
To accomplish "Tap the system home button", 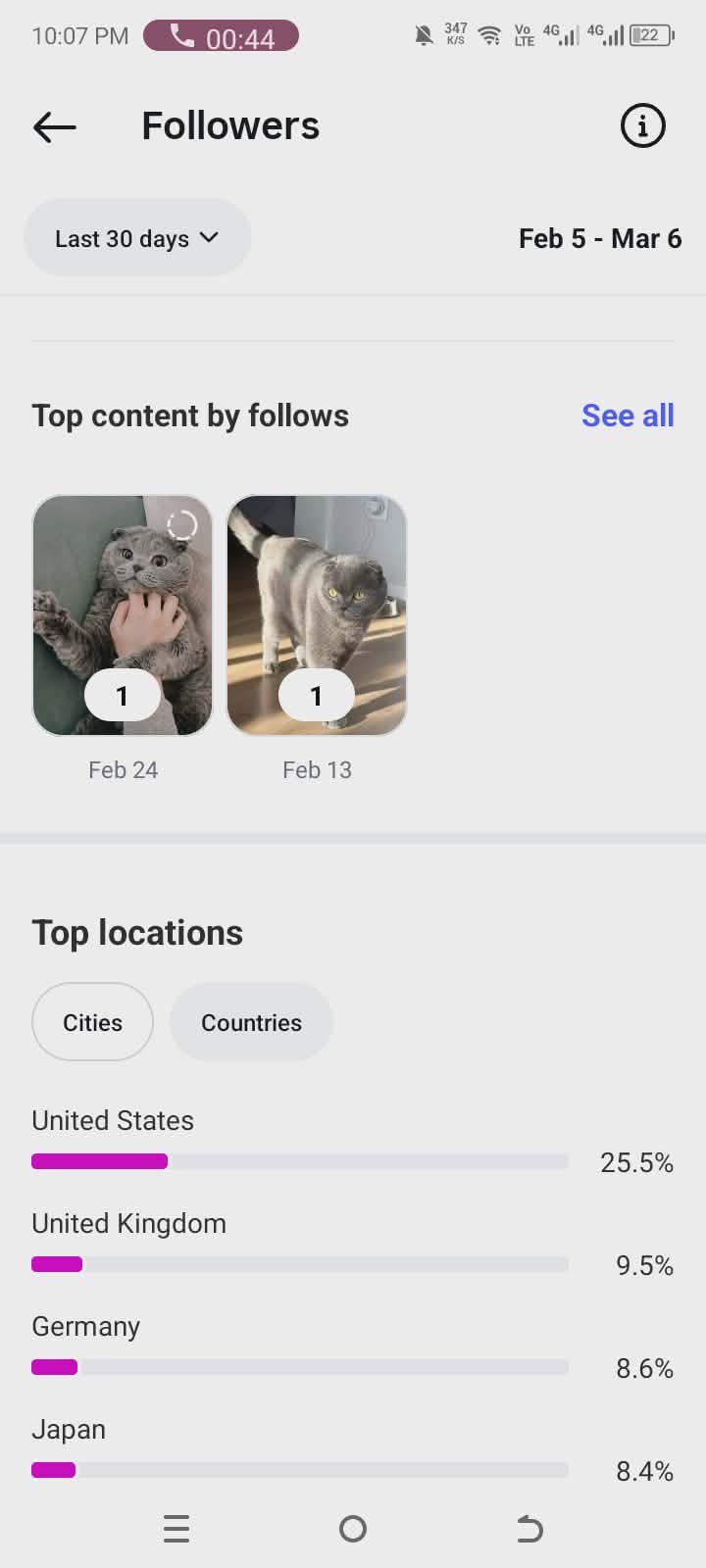I will 353,1529.
